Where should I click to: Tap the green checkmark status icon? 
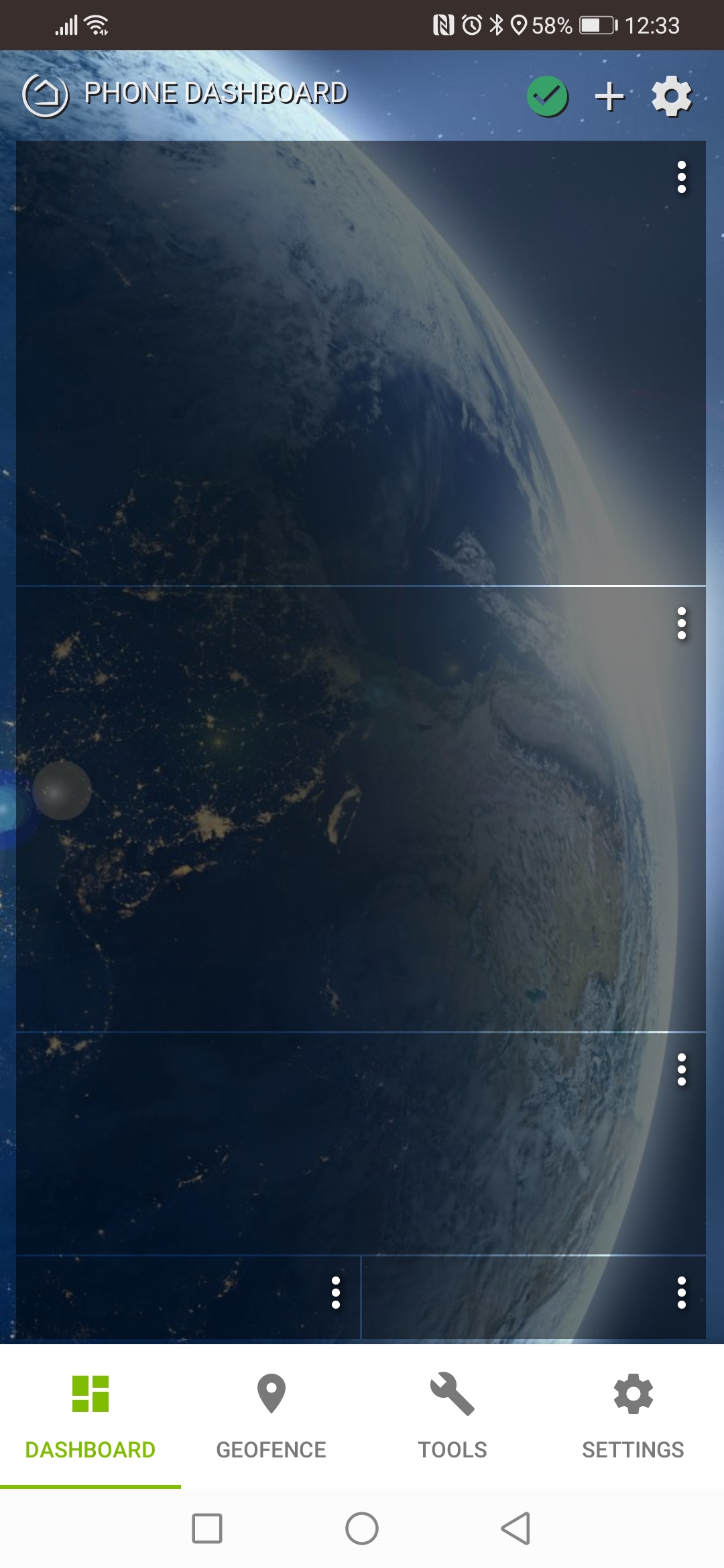click(548, 96)
